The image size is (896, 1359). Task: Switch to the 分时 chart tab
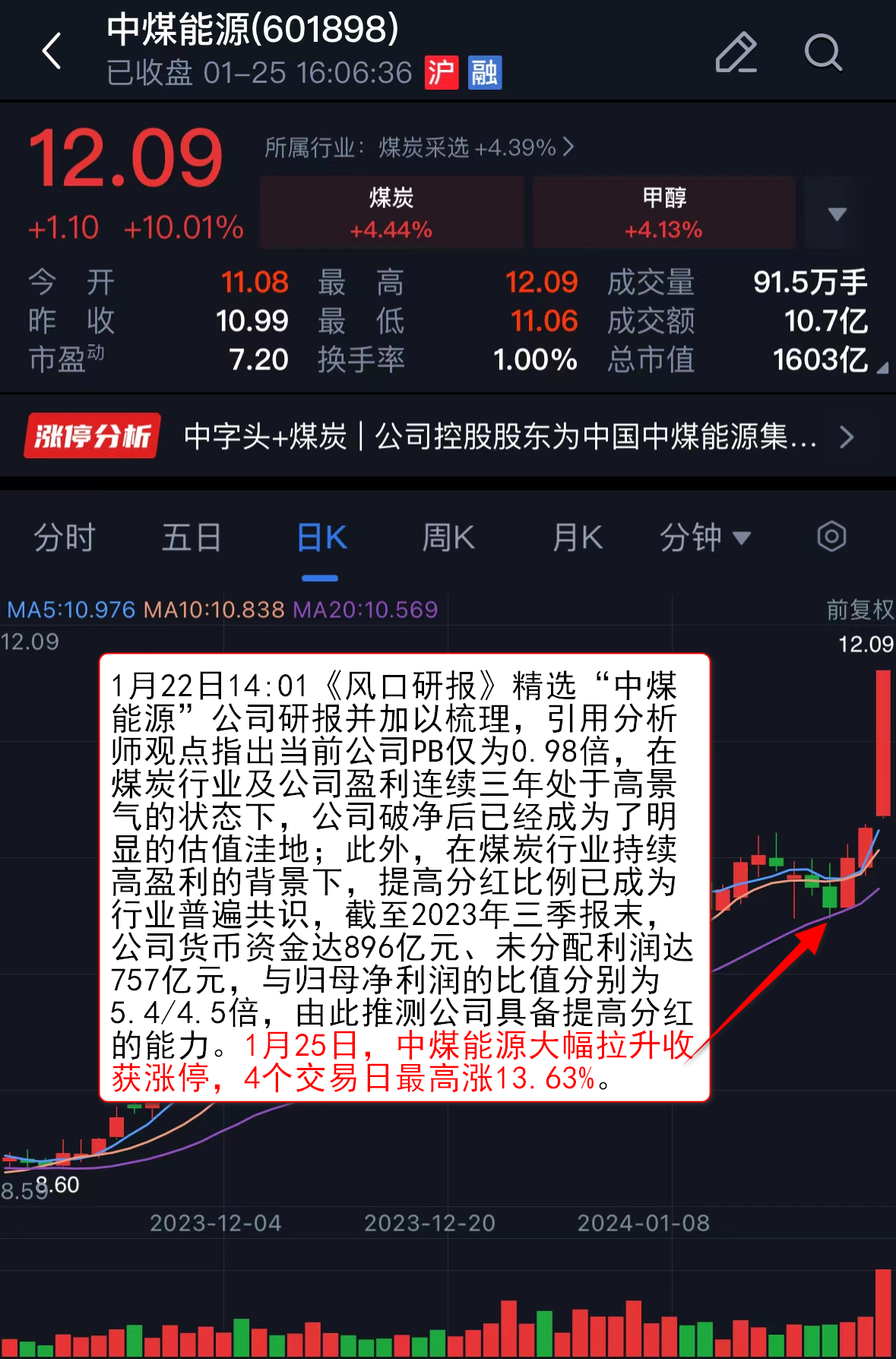coord(65,538)
